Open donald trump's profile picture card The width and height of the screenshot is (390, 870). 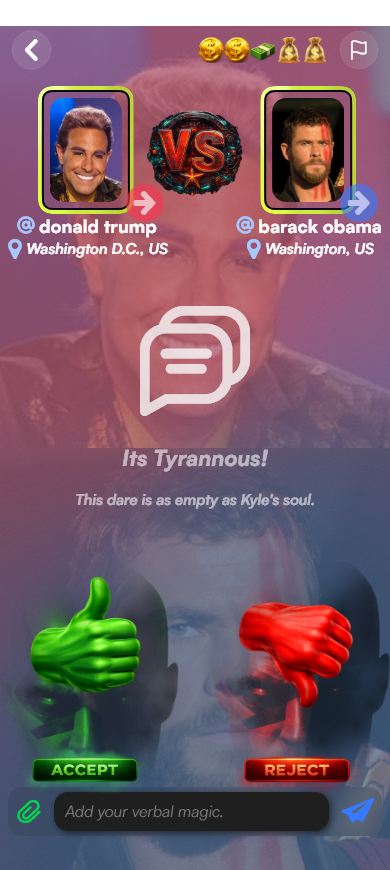pos(85,150)
